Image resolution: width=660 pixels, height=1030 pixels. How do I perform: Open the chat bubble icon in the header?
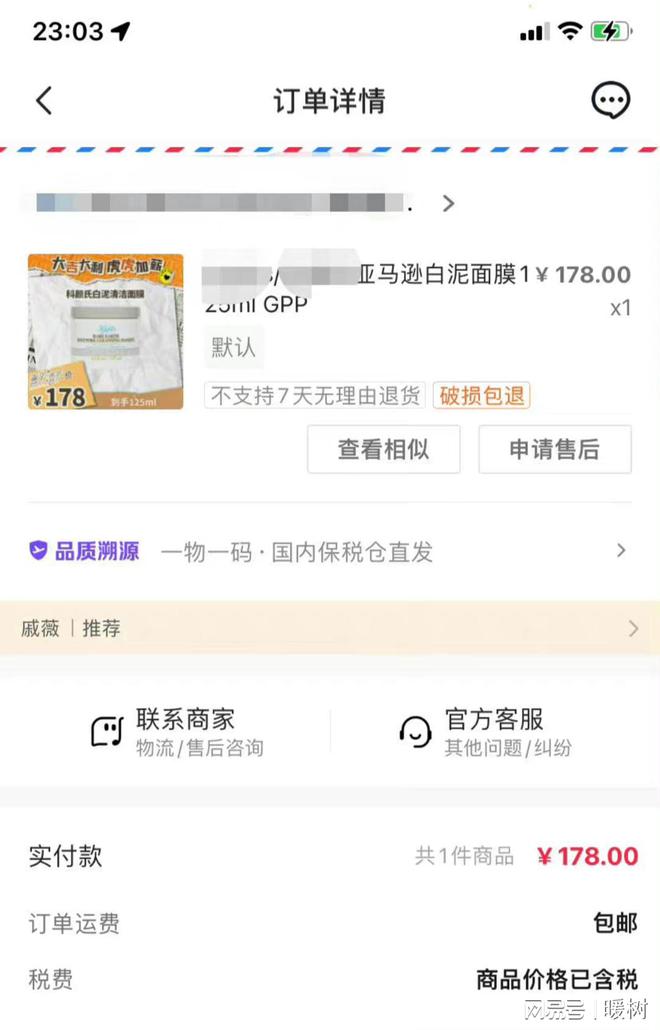[x=610, y=100]
